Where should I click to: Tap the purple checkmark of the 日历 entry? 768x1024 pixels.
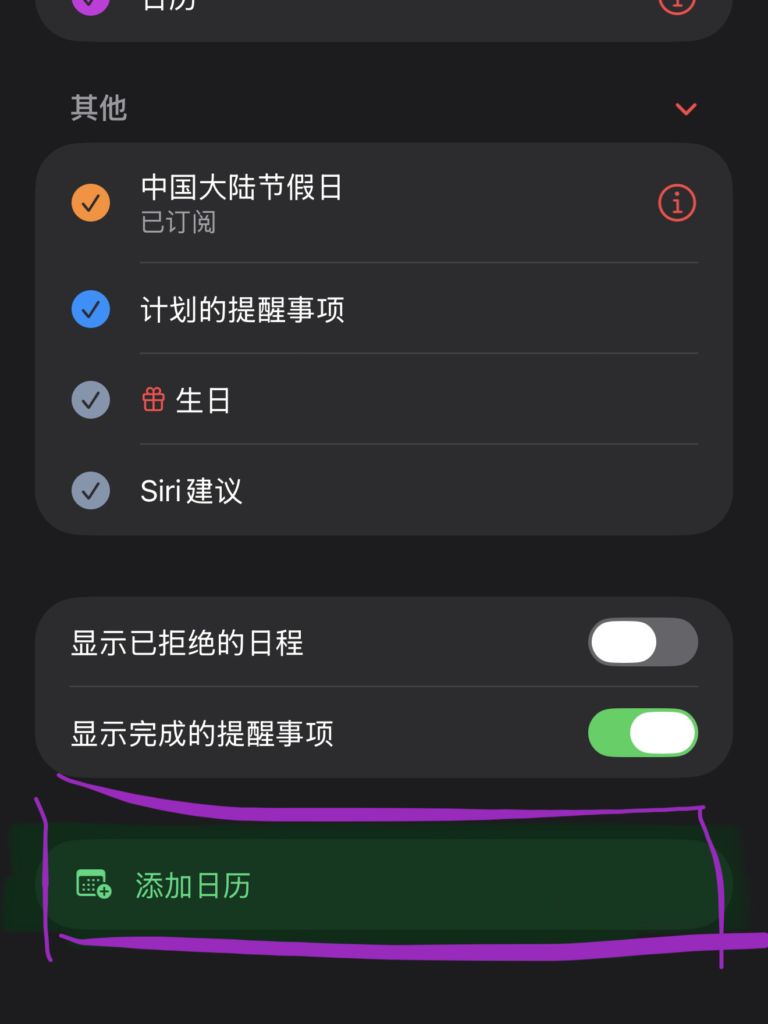click(x=91, y=6)
